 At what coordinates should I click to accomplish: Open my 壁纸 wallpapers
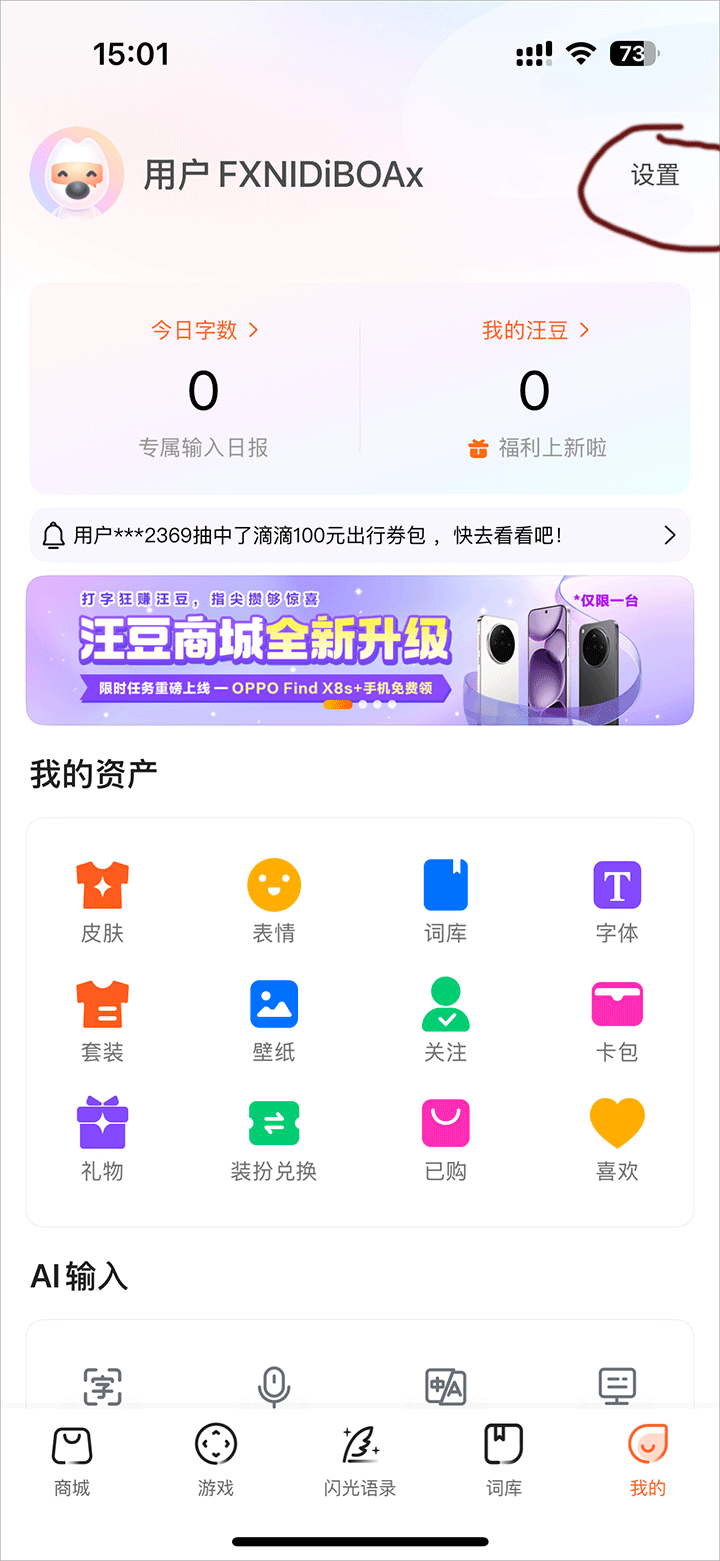tap(274, 1019)
